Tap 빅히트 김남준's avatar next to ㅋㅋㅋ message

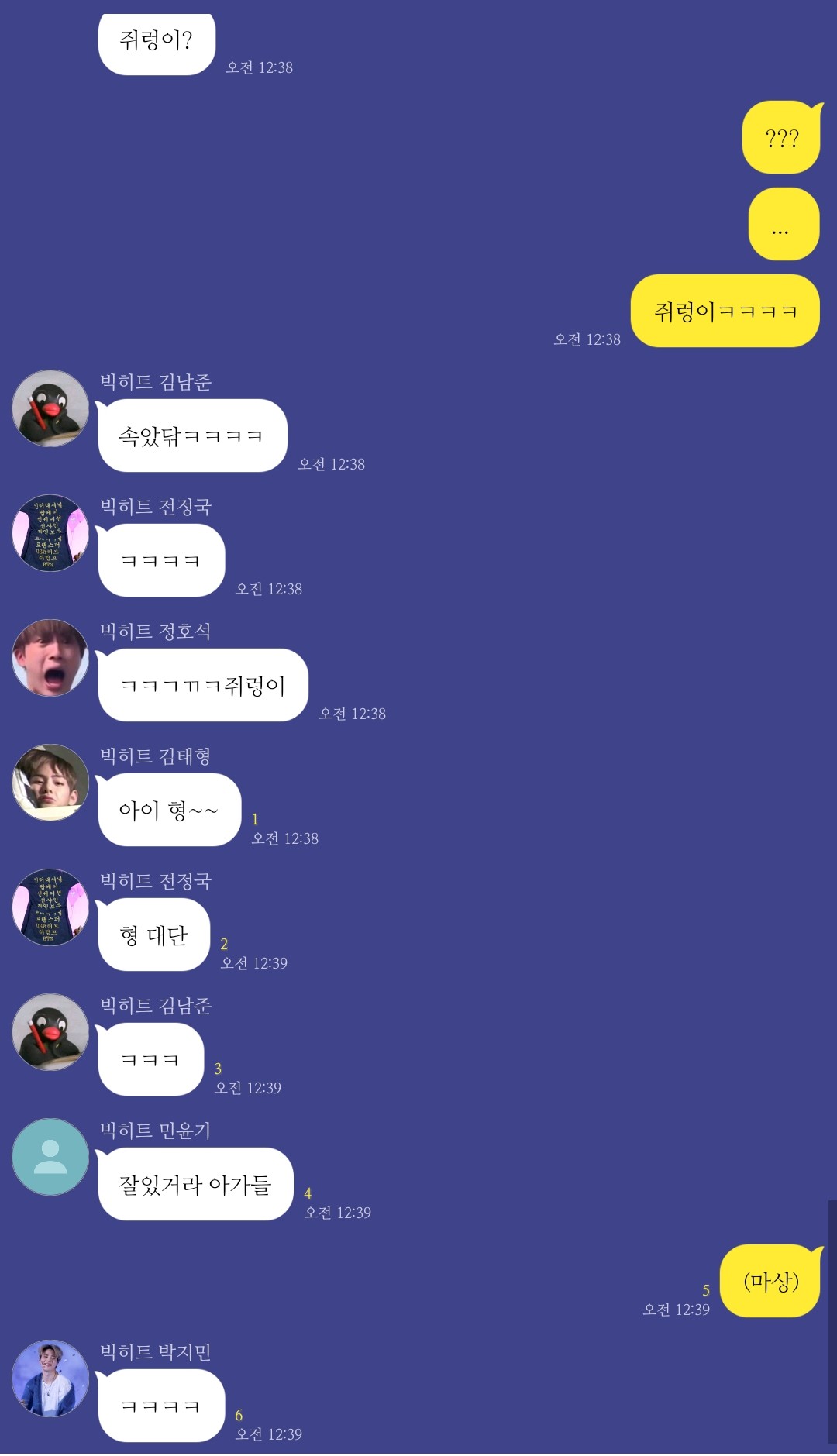[50, 1032]
